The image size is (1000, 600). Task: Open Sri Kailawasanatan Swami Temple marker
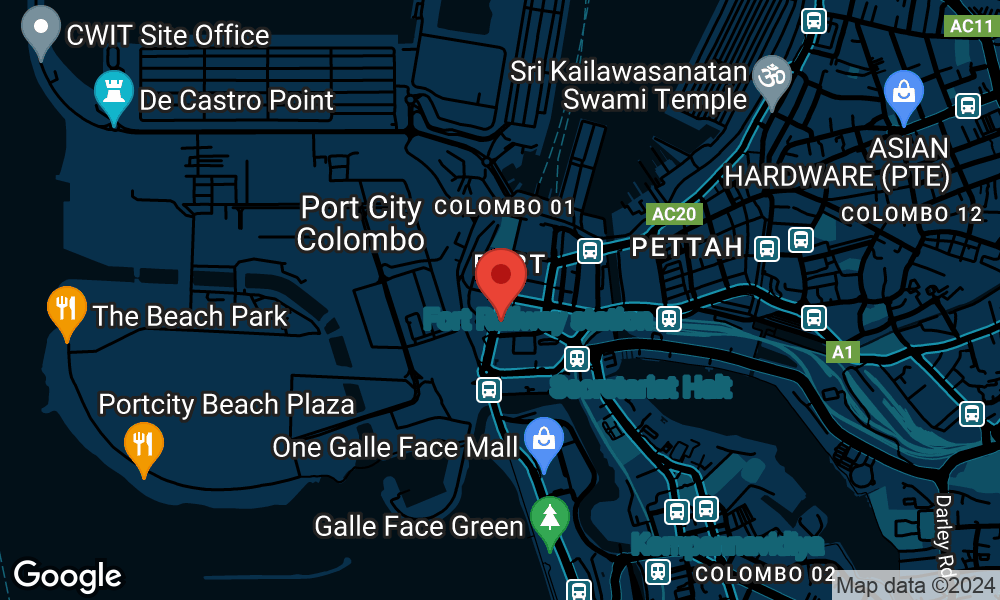click(x=771, y=79)
